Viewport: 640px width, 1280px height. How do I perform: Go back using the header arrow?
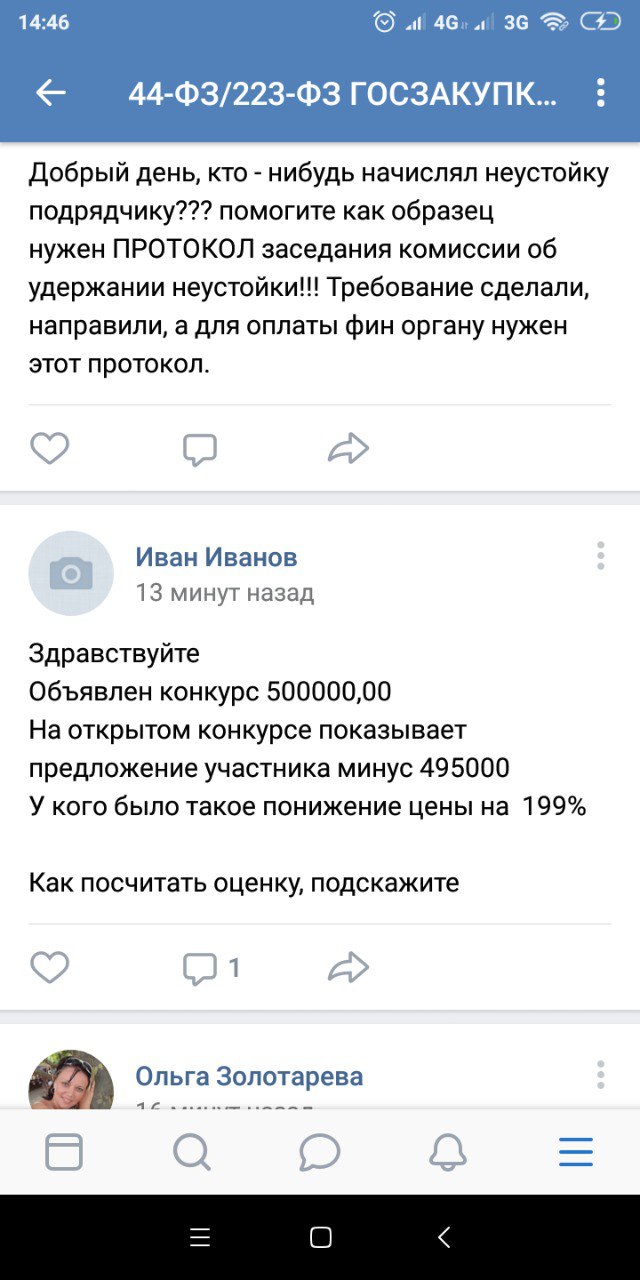click(50, 93)
